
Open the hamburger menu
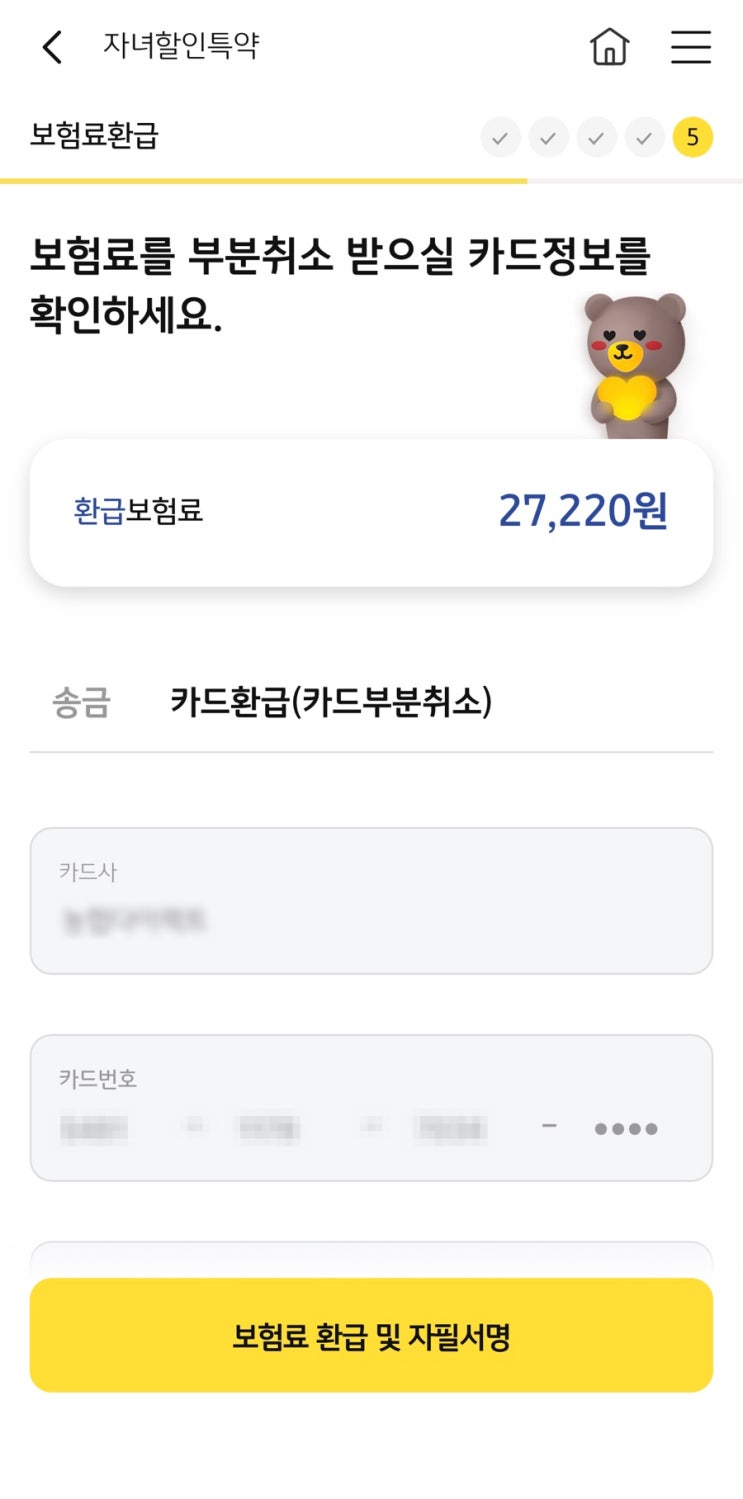pos(690,47)
